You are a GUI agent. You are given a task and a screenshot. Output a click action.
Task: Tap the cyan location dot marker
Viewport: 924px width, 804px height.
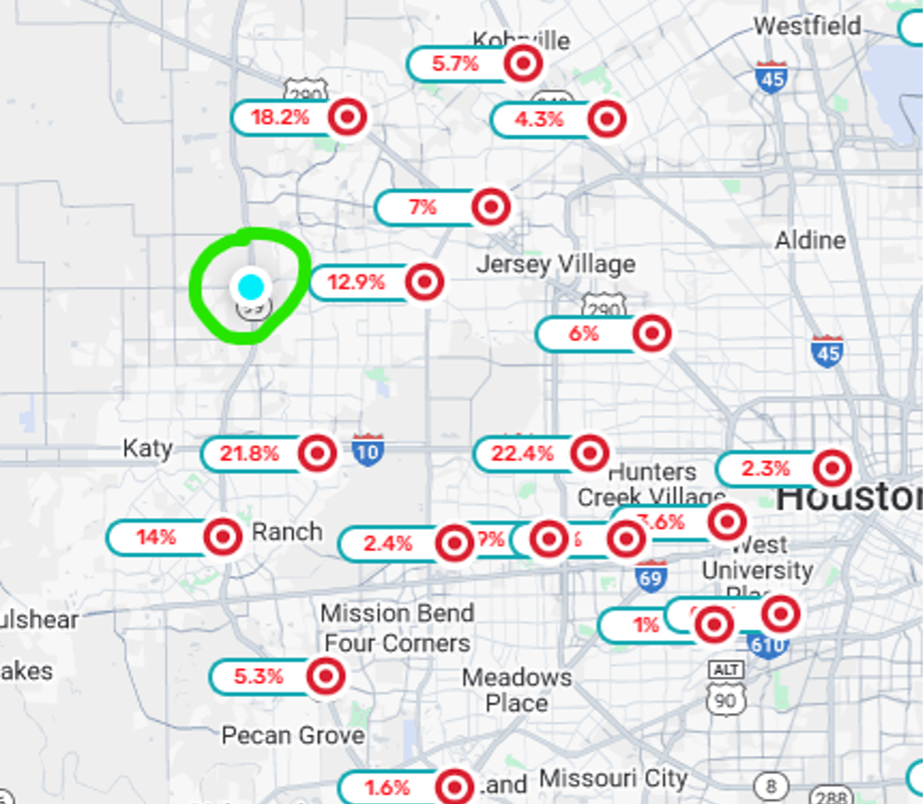pos(251,288)
